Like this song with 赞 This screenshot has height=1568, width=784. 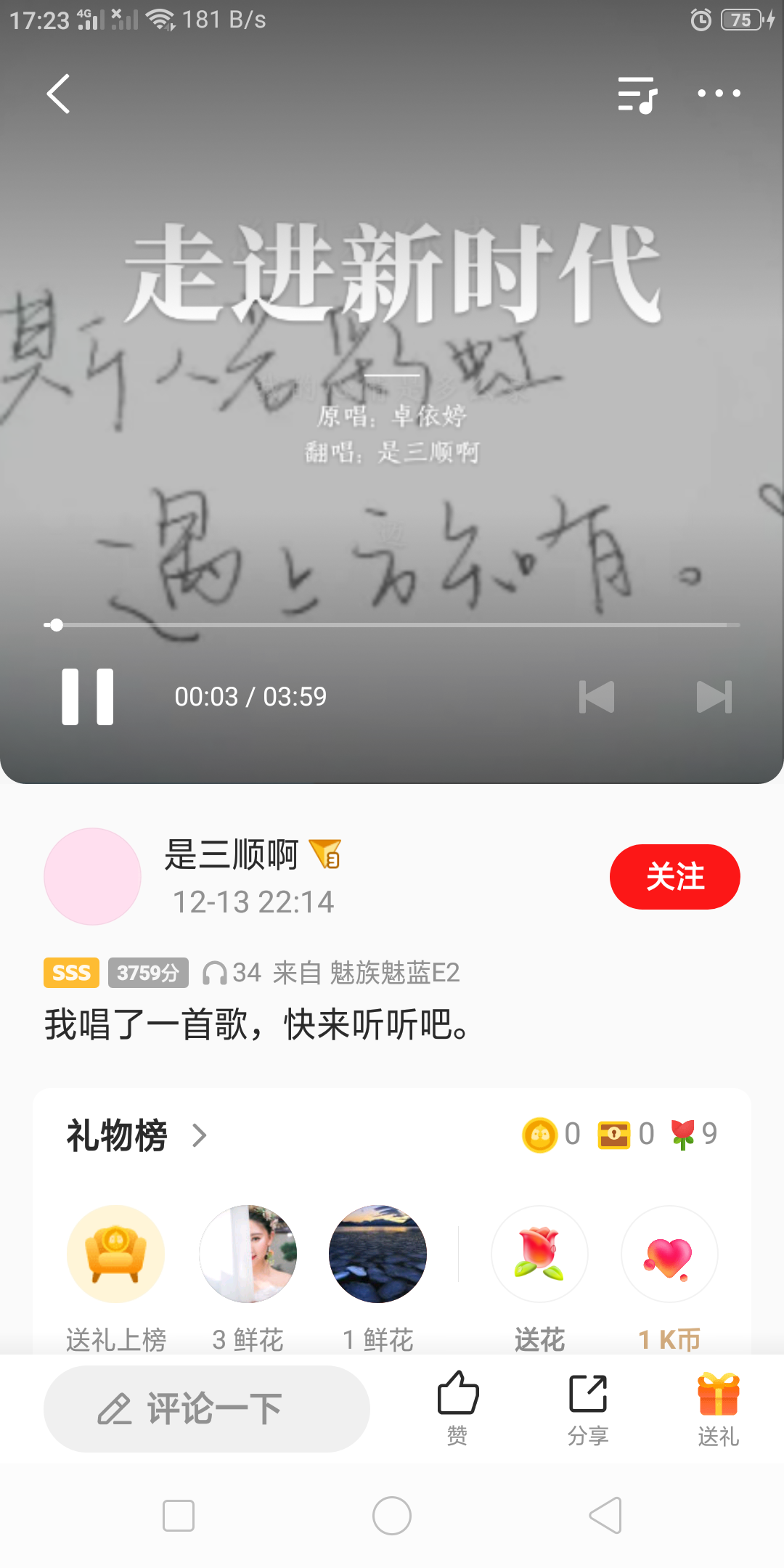(458, 1407)
